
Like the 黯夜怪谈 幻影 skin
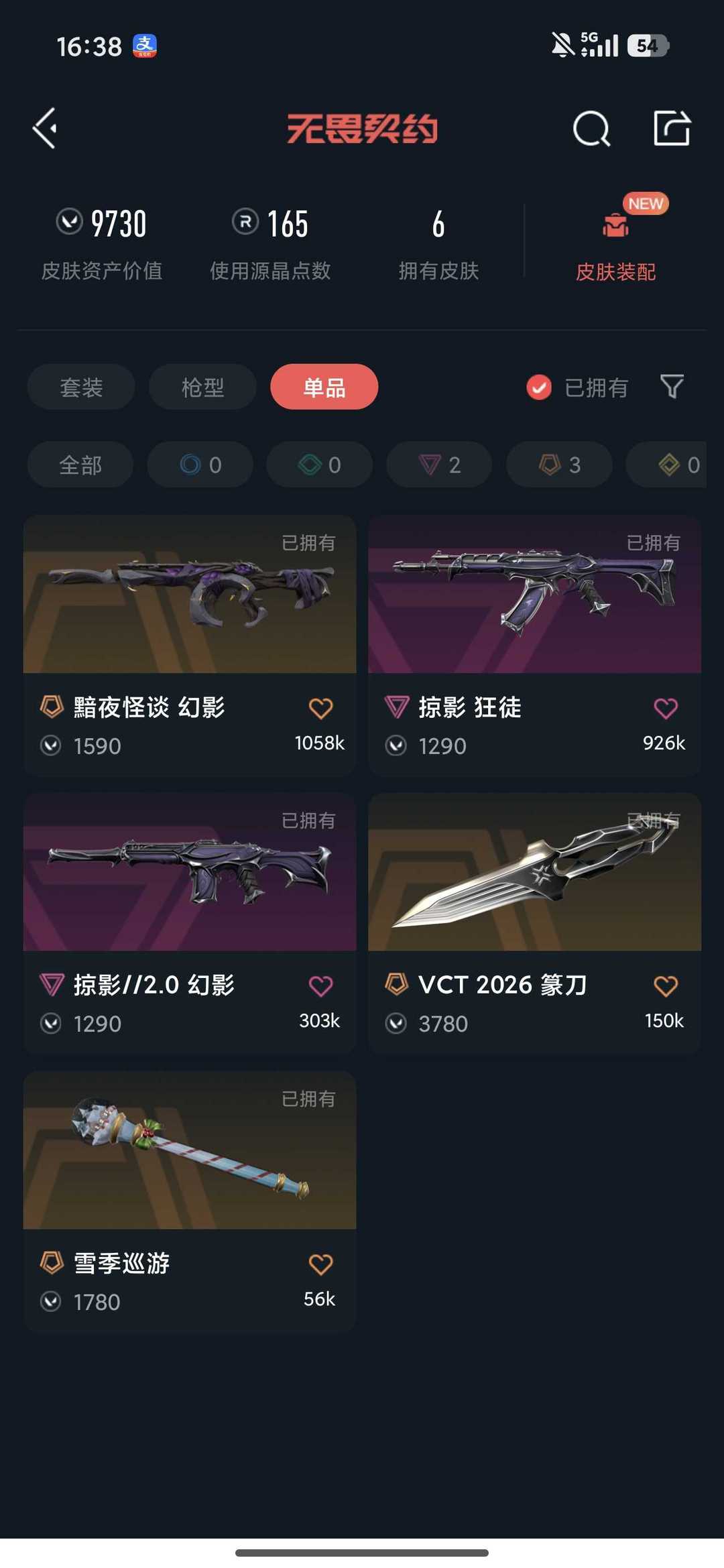pyautogui.click(x=320, y=709)
